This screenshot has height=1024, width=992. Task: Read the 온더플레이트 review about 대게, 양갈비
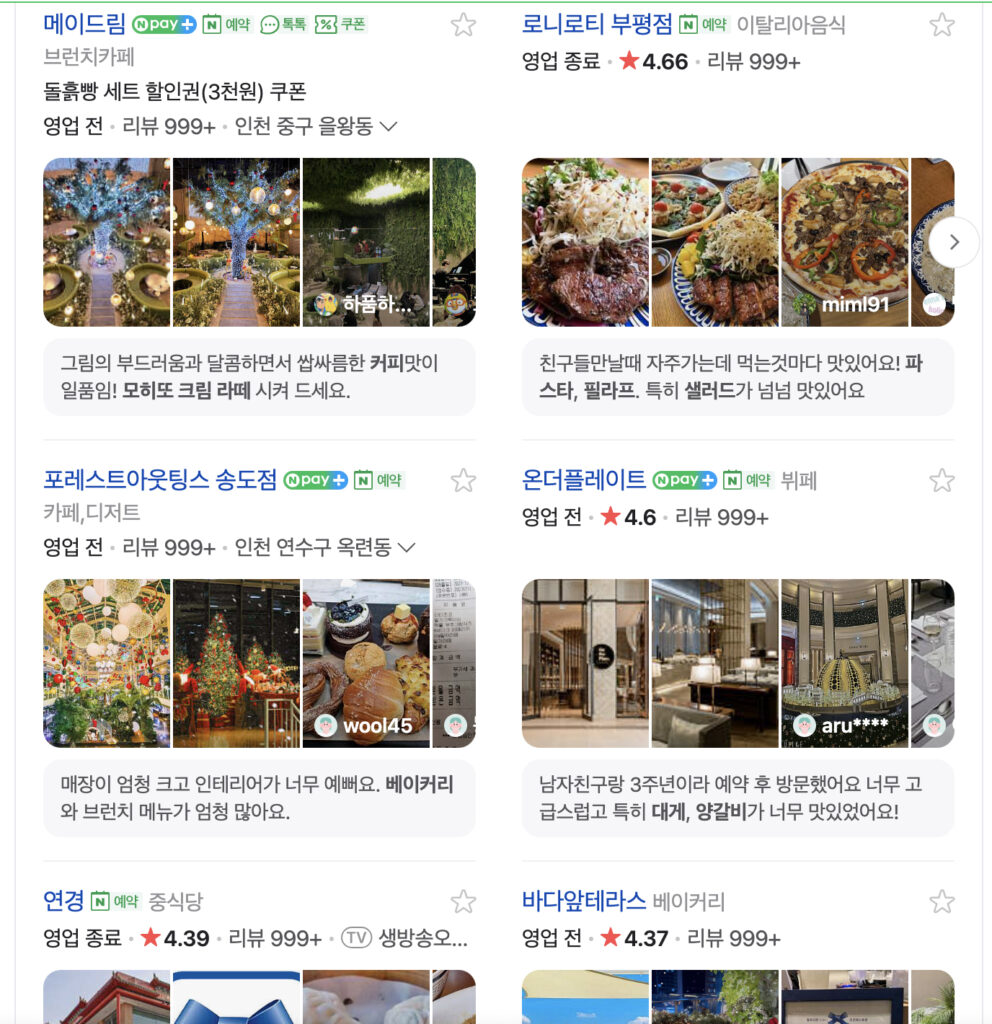coord(737,798)
